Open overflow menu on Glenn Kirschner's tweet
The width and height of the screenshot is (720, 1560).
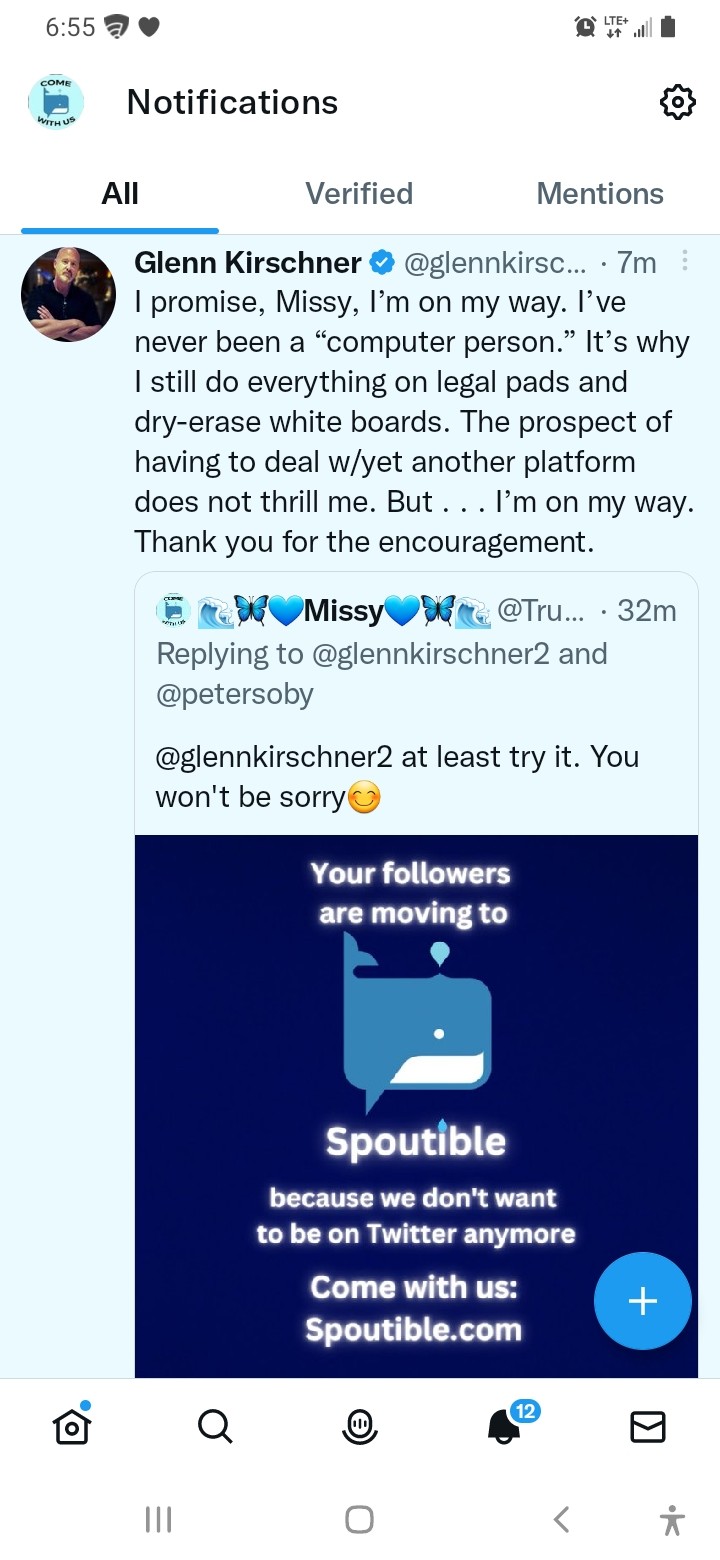(x=685, y=261)
